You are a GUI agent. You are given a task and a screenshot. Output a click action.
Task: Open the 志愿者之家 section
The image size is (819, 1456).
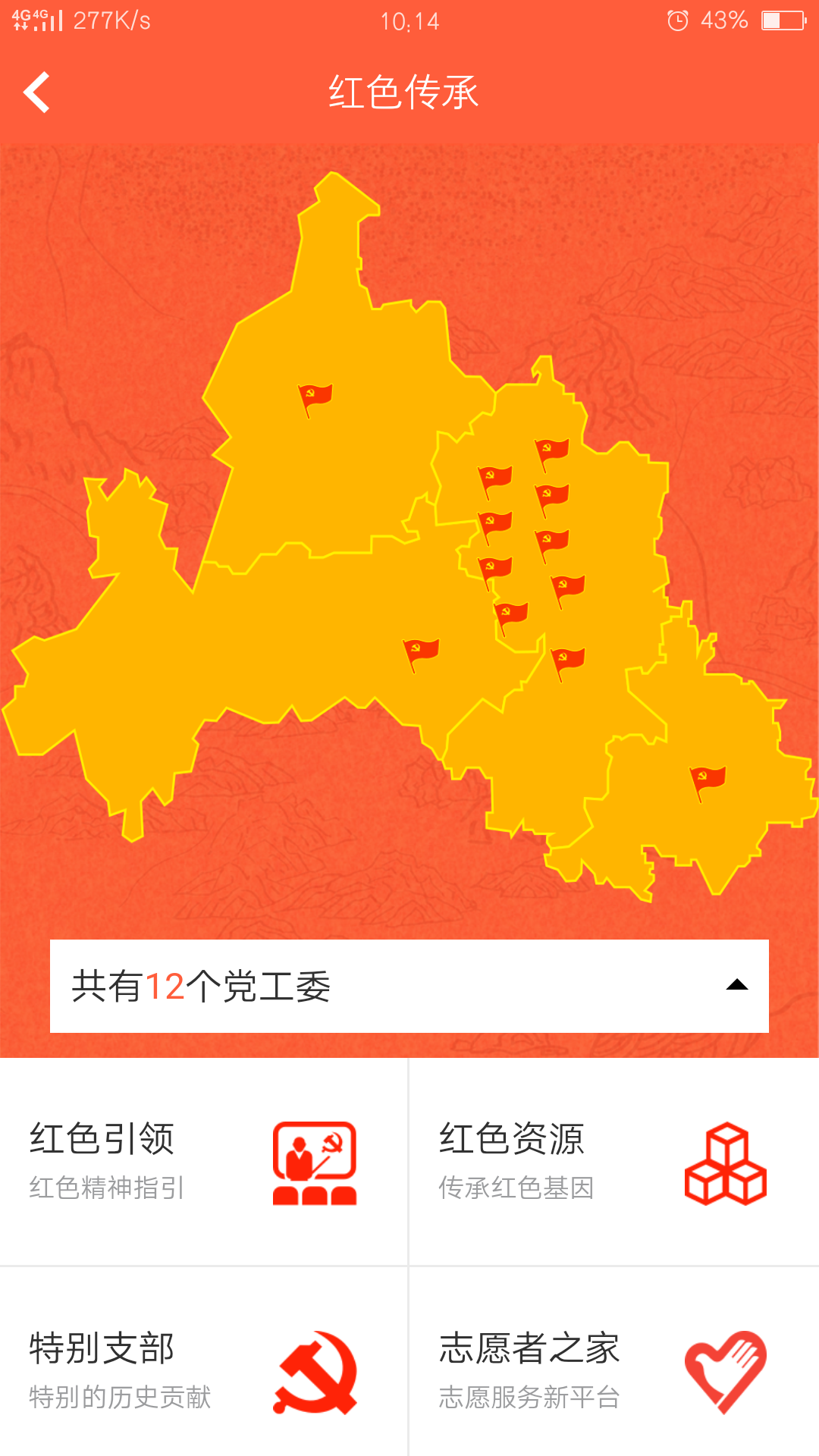tap(613, 1369)
